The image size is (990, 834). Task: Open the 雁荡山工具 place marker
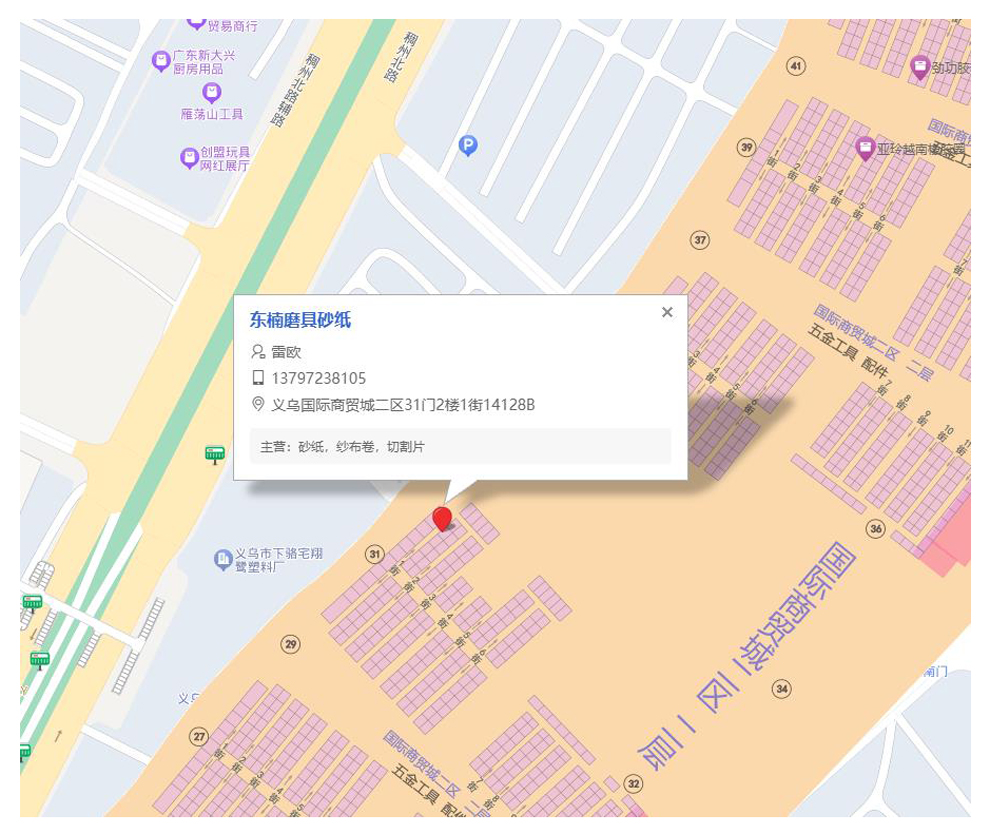212,93
